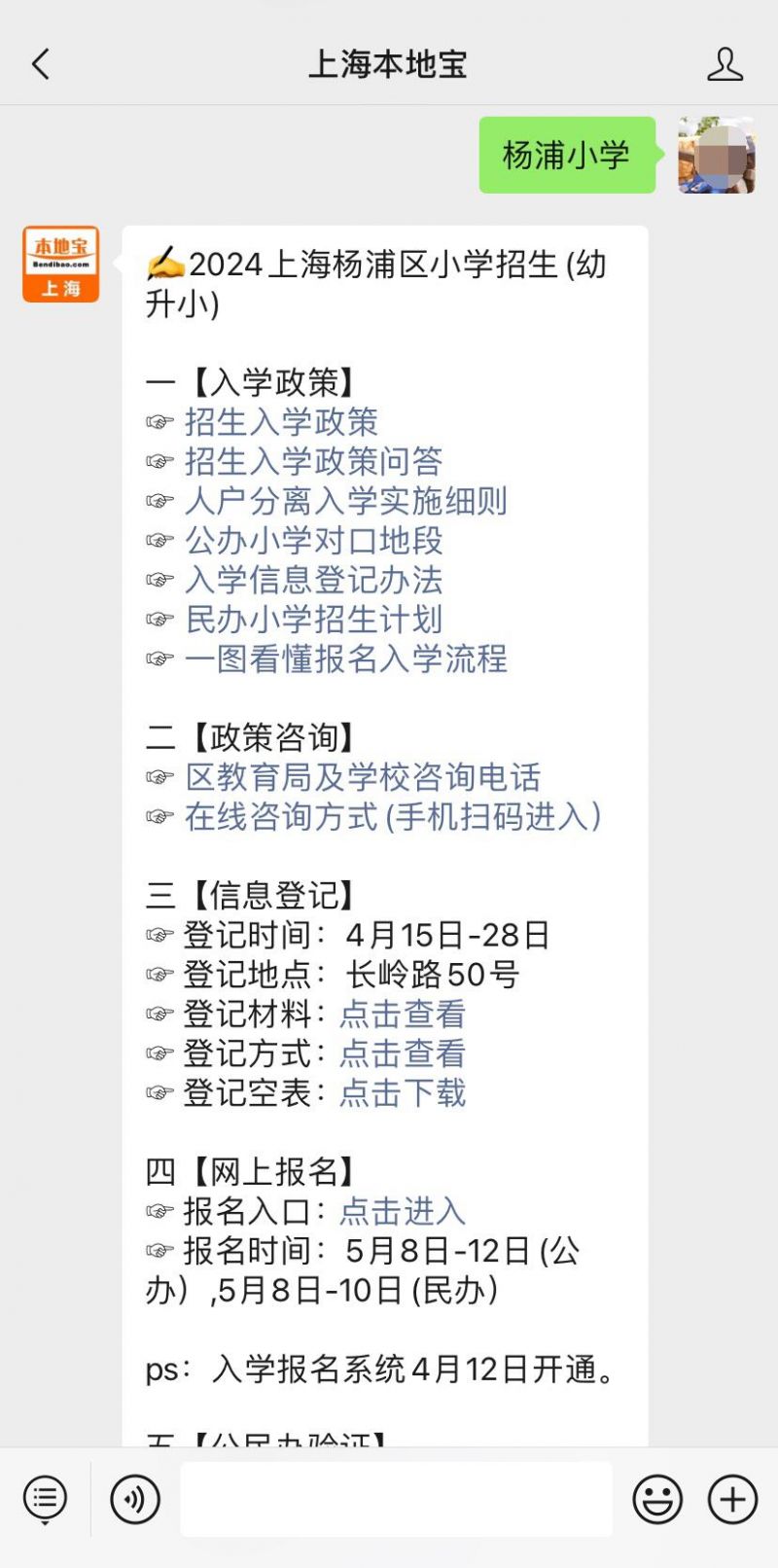778x1568 pixels.
Task: Tap 点击下载 for 登记空表
Action: [403, 1093]
